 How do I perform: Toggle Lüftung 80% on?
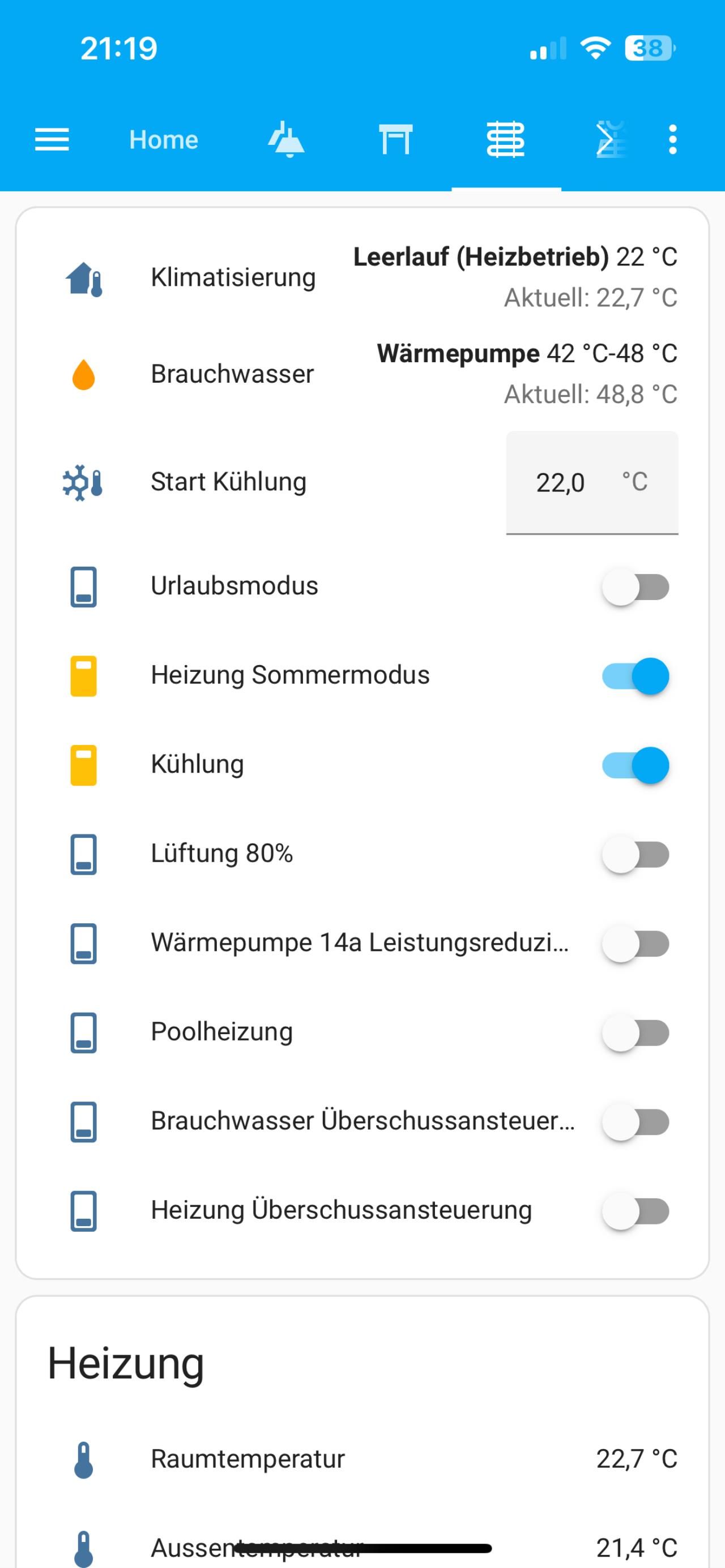635,855
